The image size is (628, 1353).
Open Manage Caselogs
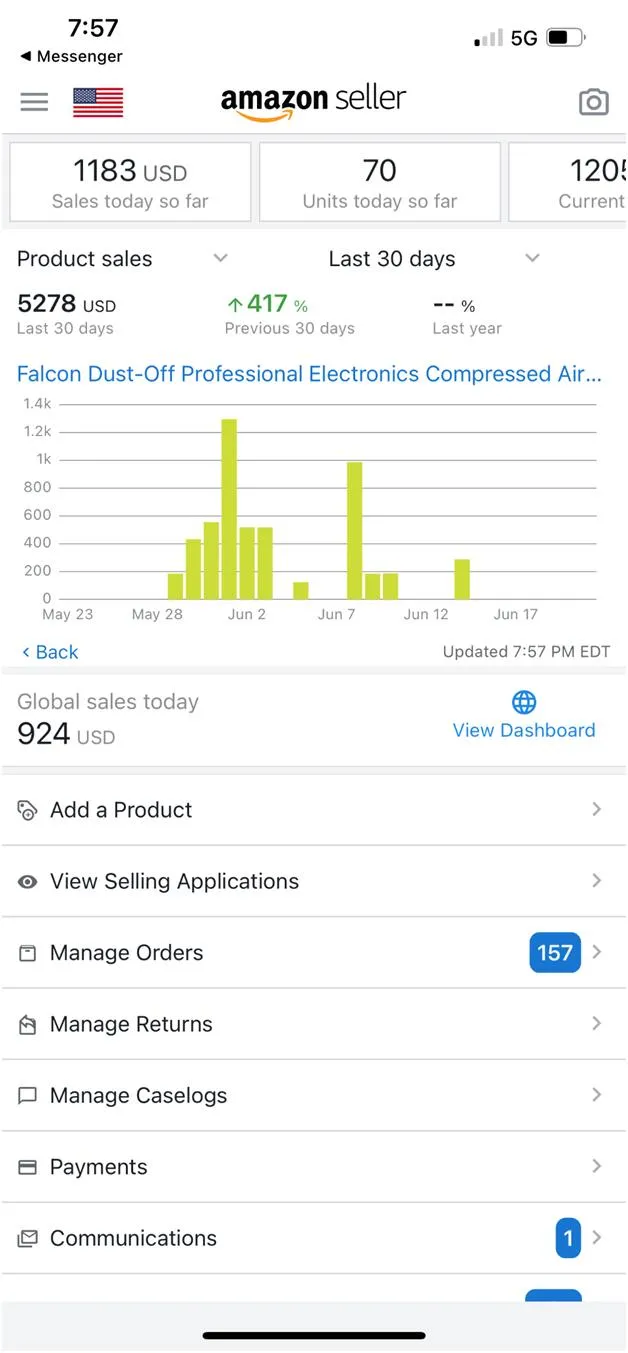point(314,1095)
